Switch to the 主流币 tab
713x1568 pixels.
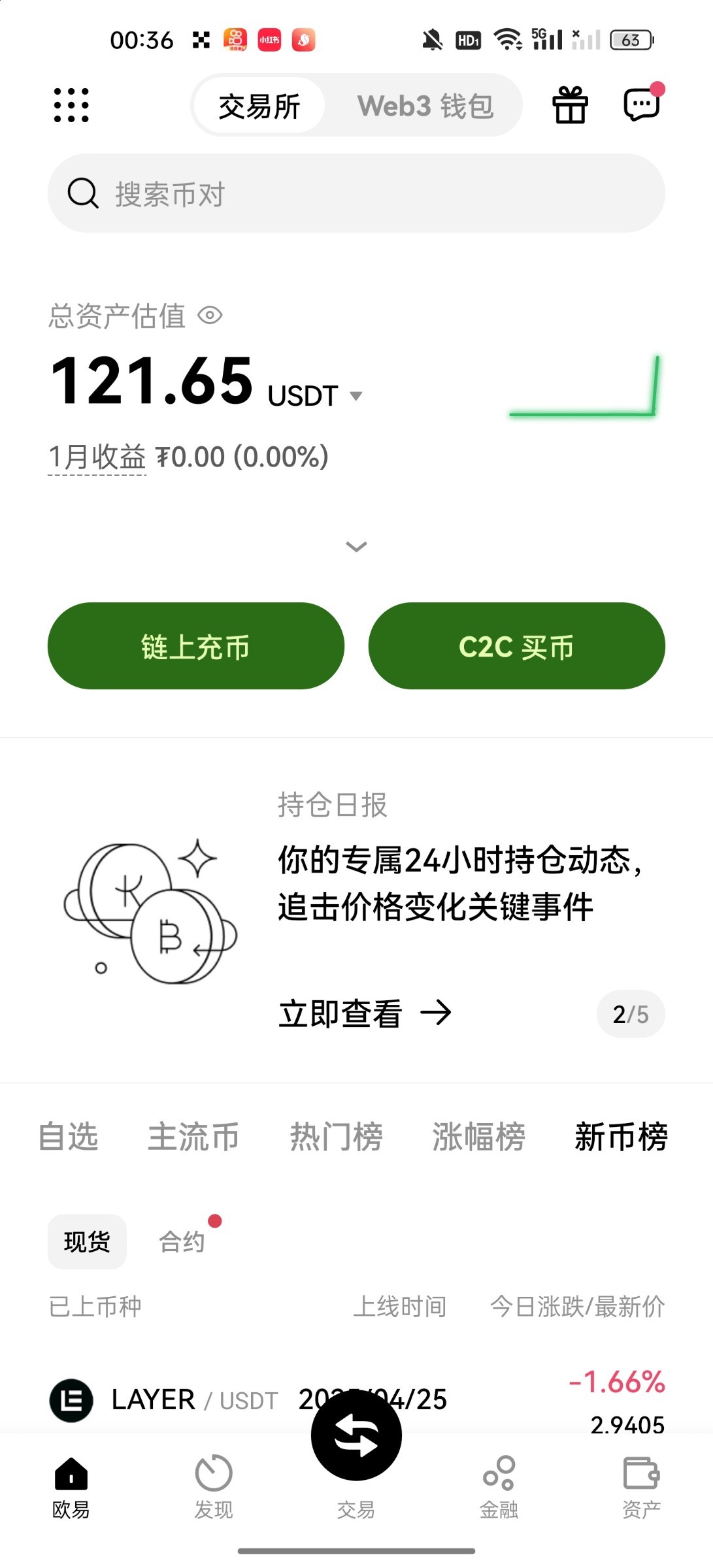(x=193, y=1137)
